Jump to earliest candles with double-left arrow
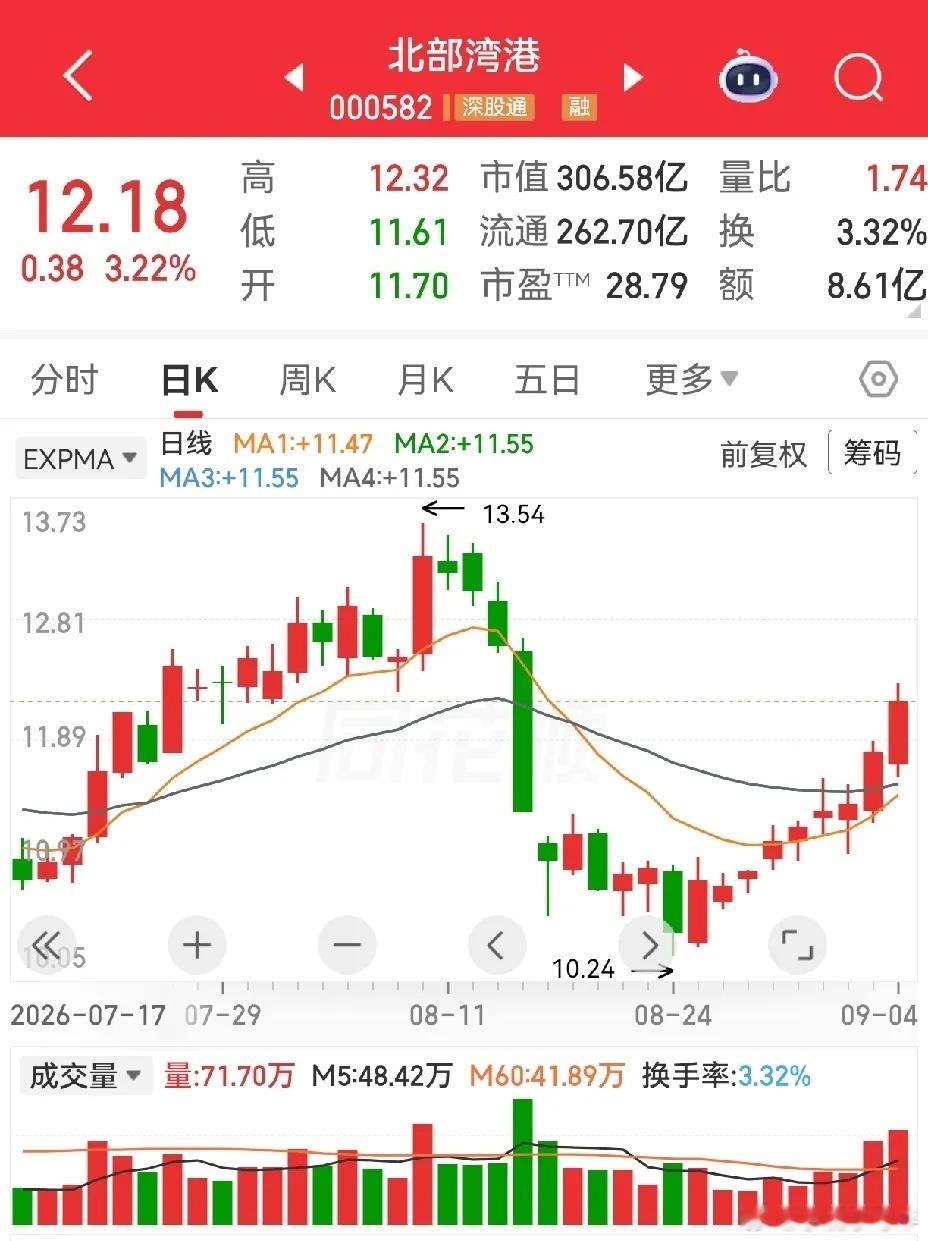The height and width of the screenshot is (1241, 928). click(47, 944)
